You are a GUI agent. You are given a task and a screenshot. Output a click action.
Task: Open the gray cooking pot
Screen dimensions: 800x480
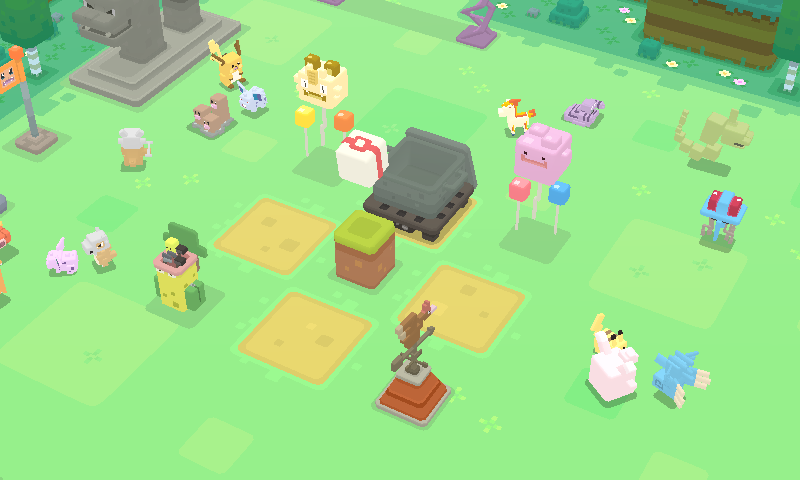pyautogui.click(x=424, y=182)
